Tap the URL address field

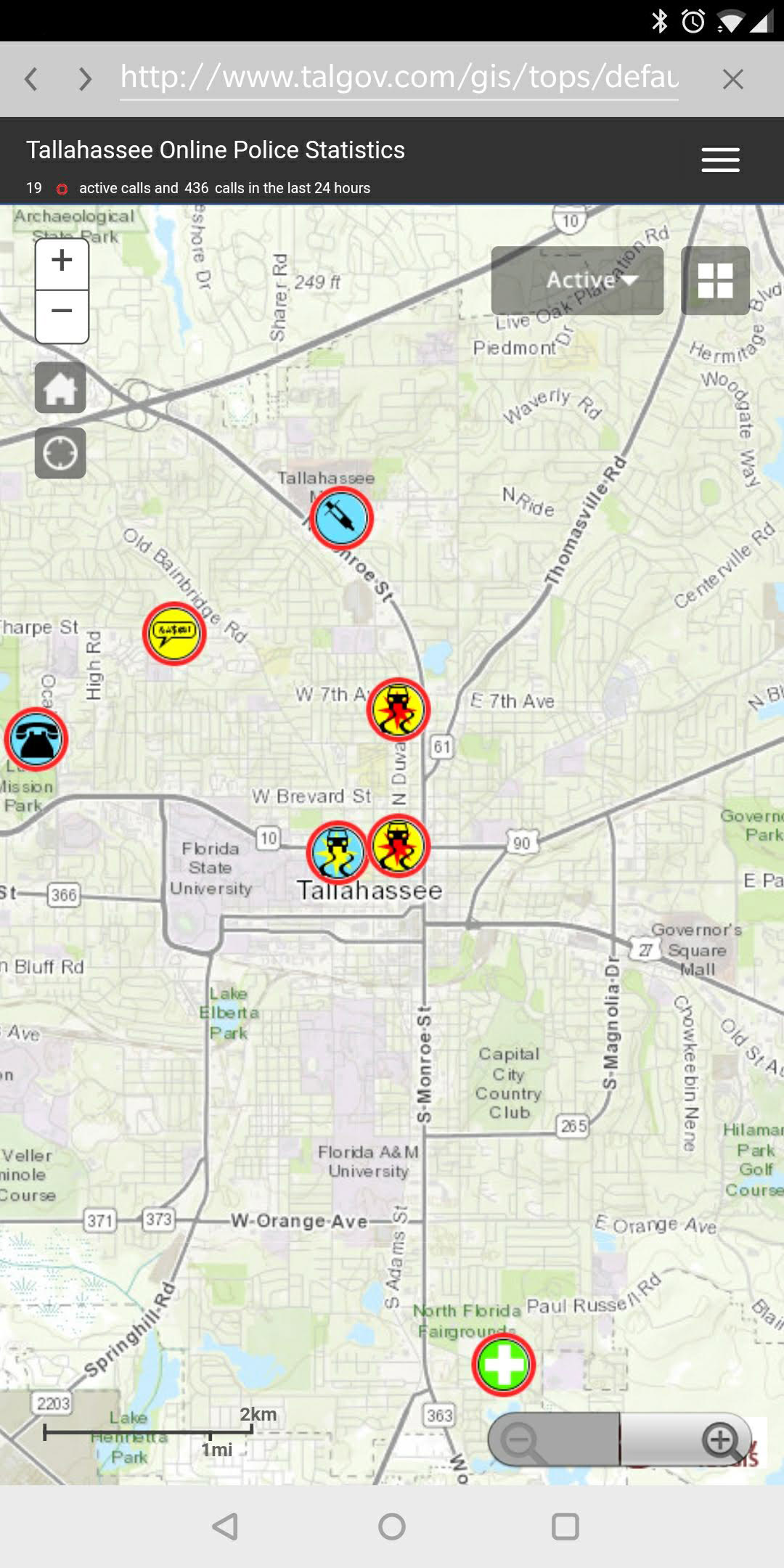[399, 77]
